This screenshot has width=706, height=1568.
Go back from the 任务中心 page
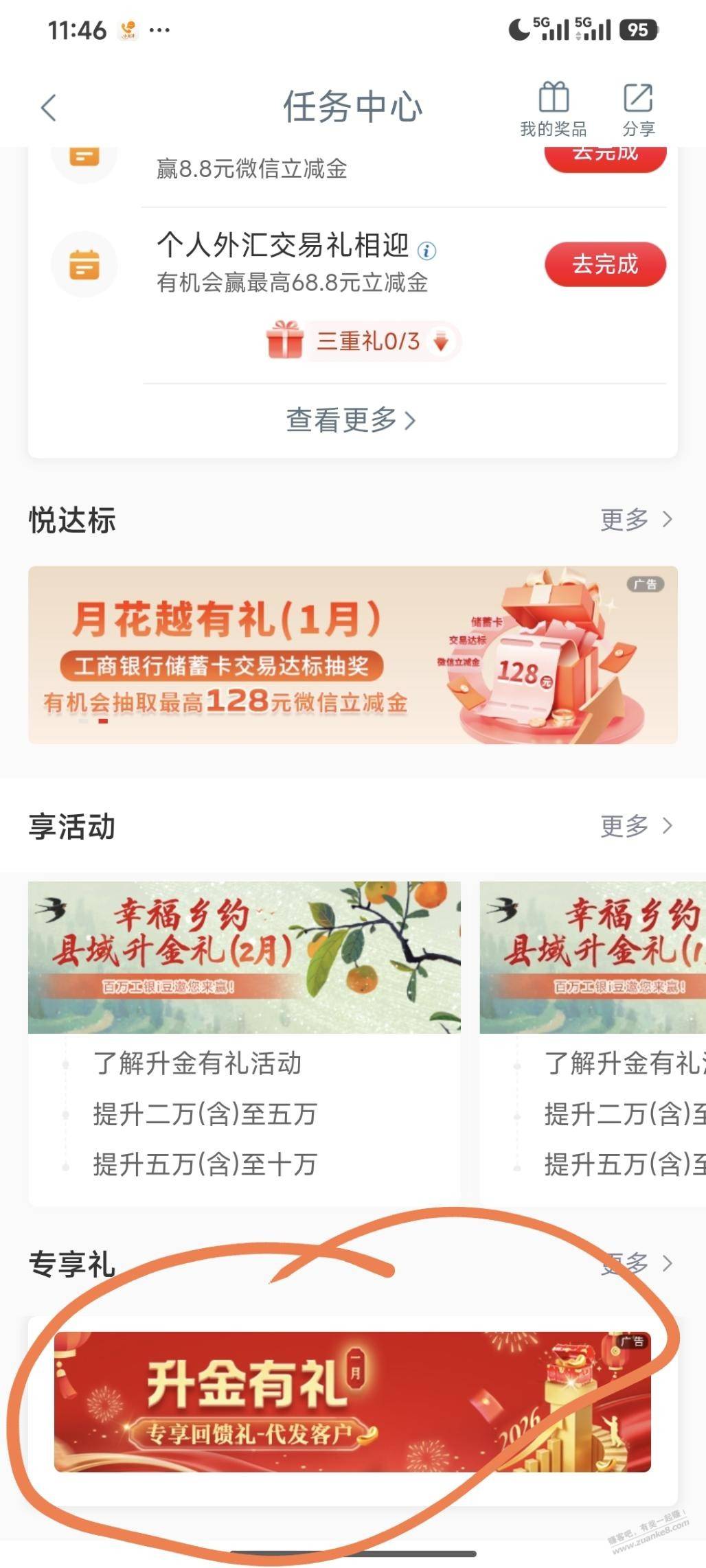pyautogui.click(x=48, y=108)
